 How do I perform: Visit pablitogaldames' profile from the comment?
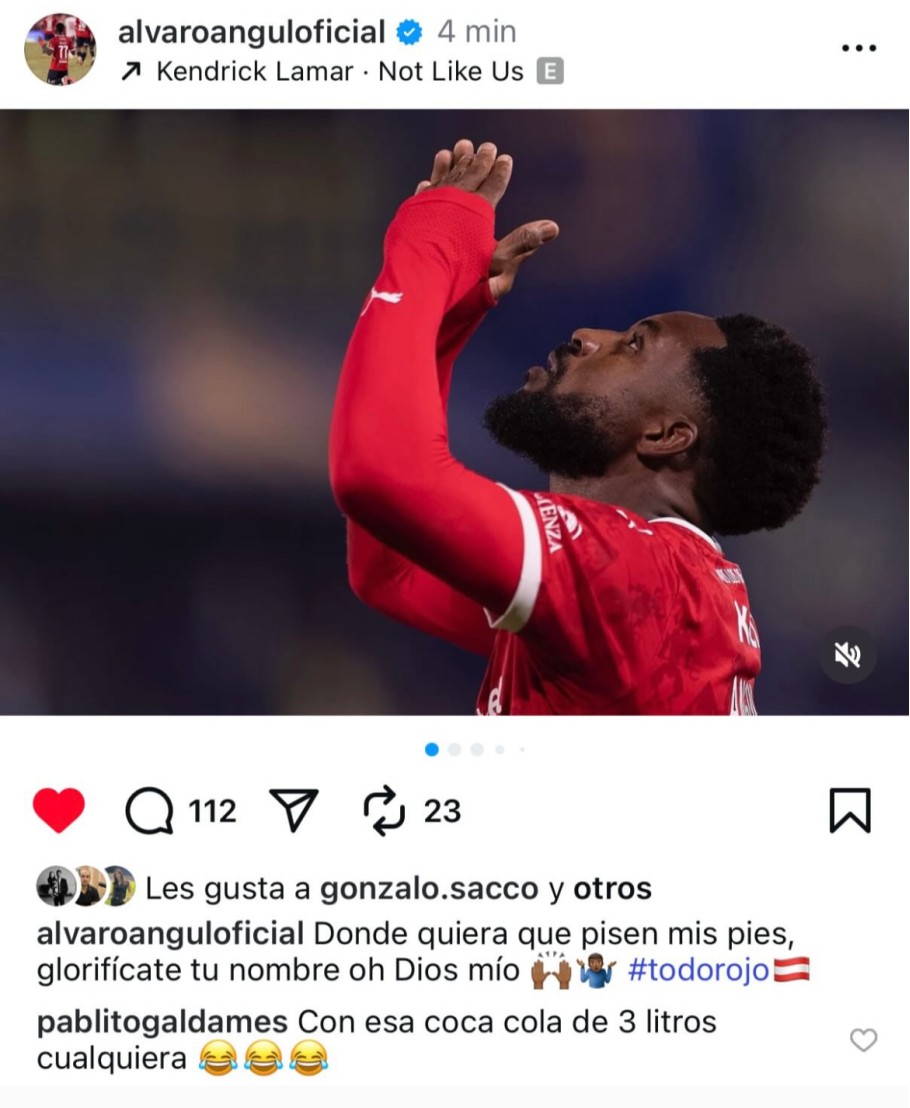161,1022
